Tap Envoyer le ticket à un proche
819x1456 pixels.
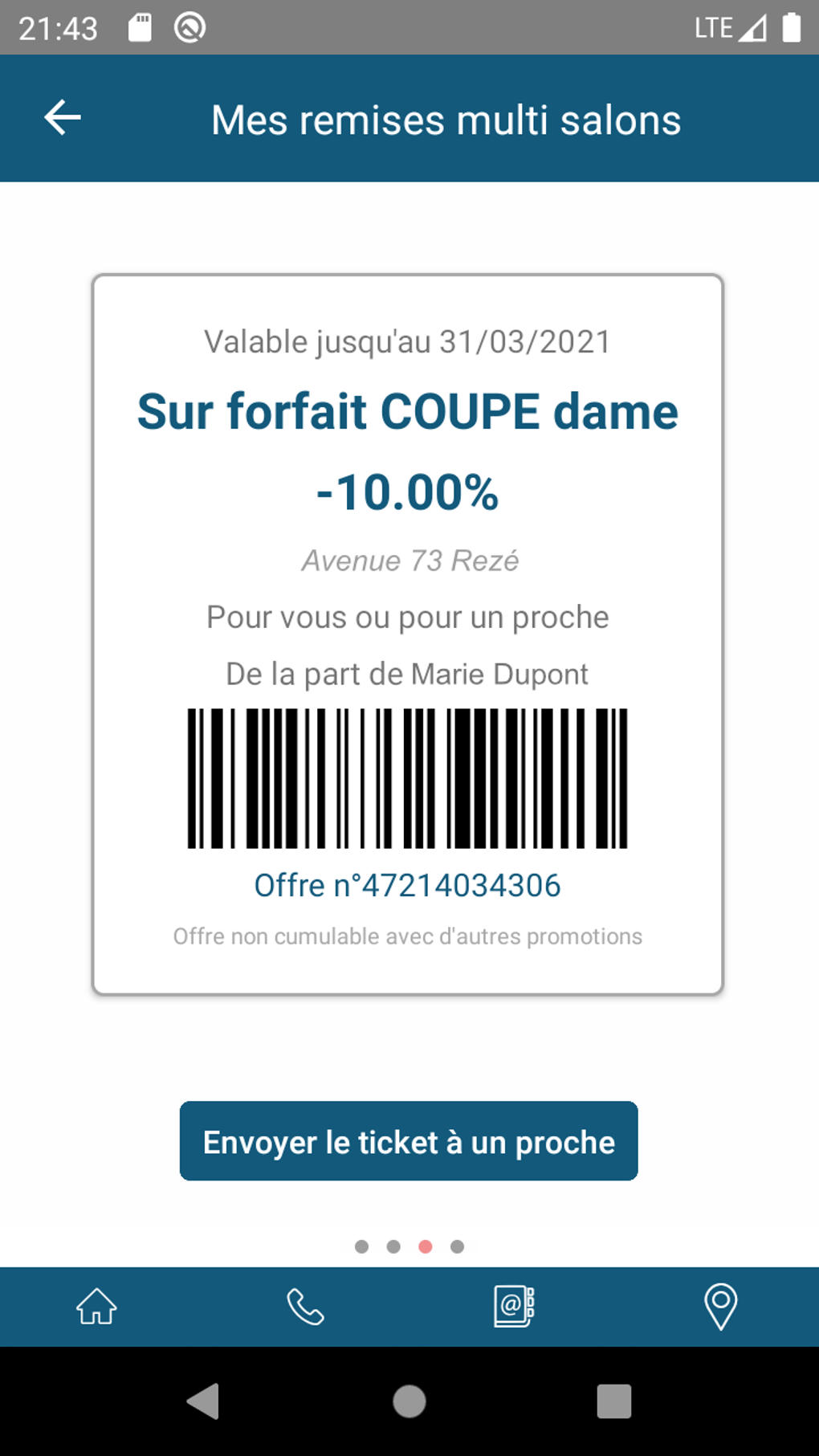pos(409,1141)
